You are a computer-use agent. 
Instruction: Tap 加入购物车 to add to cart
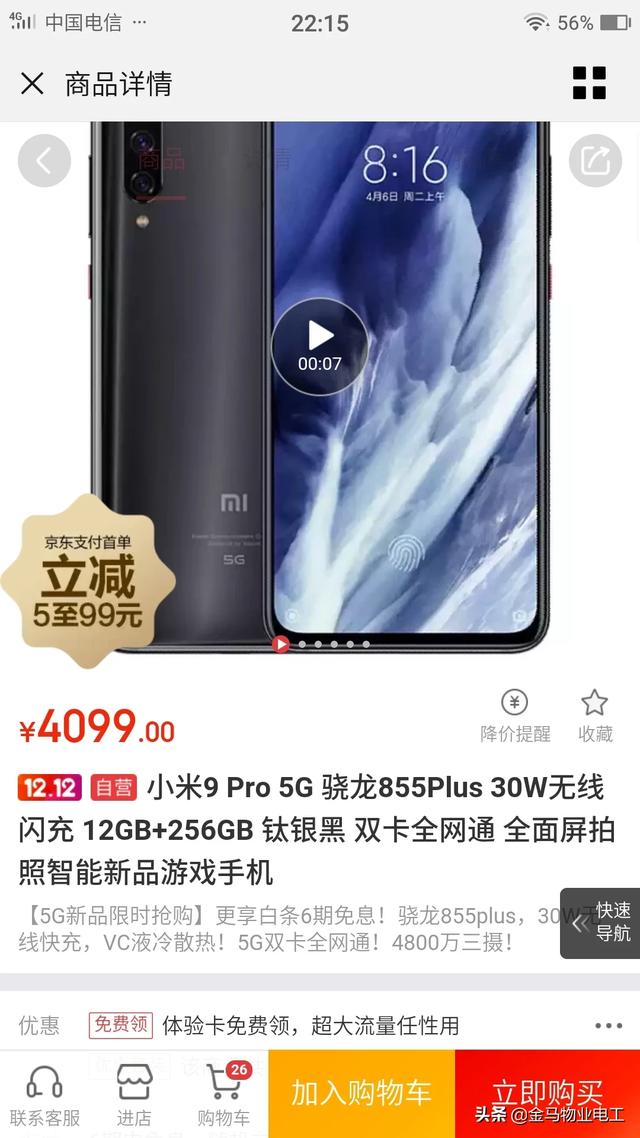click(361, 1093)
